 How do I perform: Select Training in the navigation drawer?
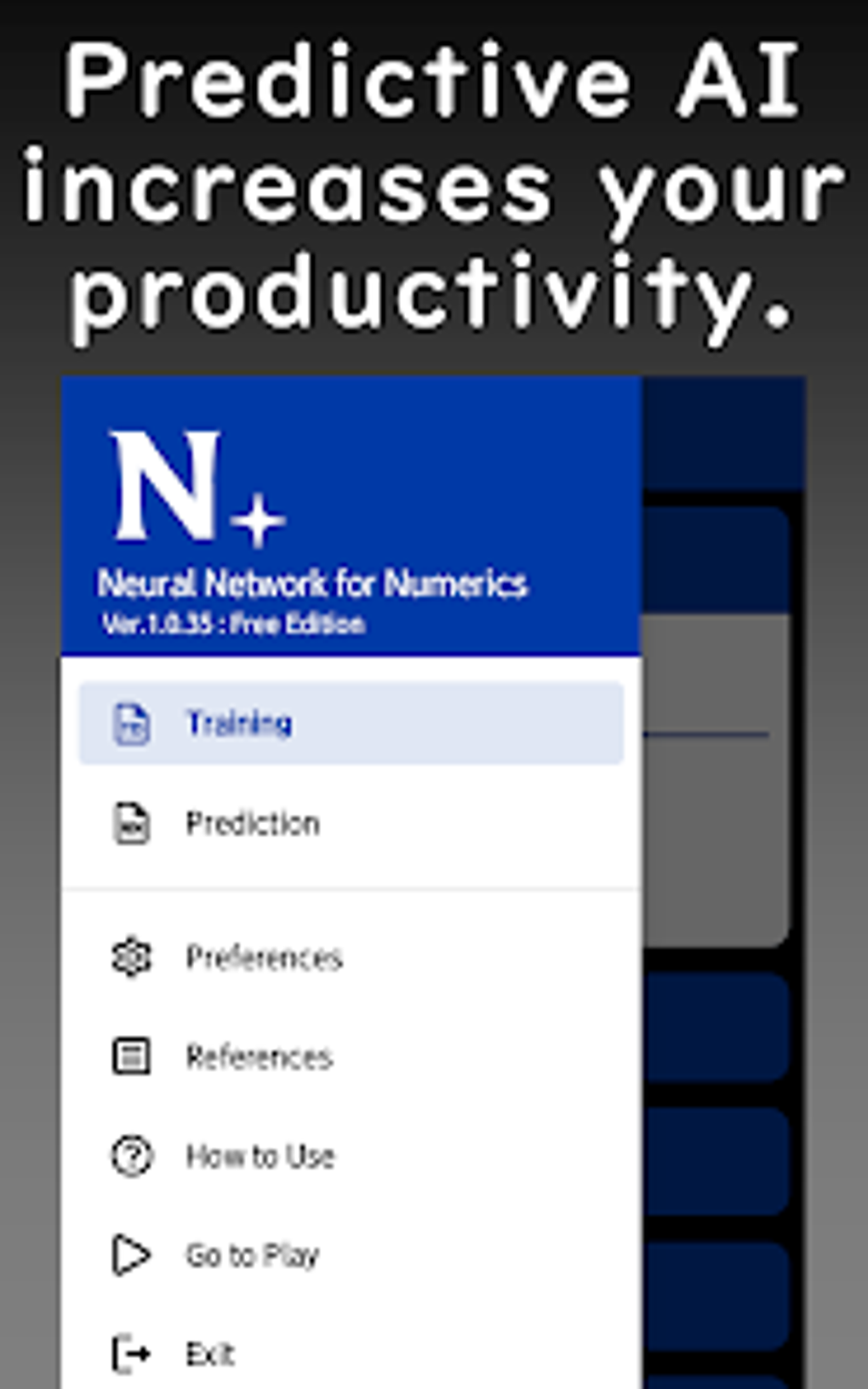239,724
